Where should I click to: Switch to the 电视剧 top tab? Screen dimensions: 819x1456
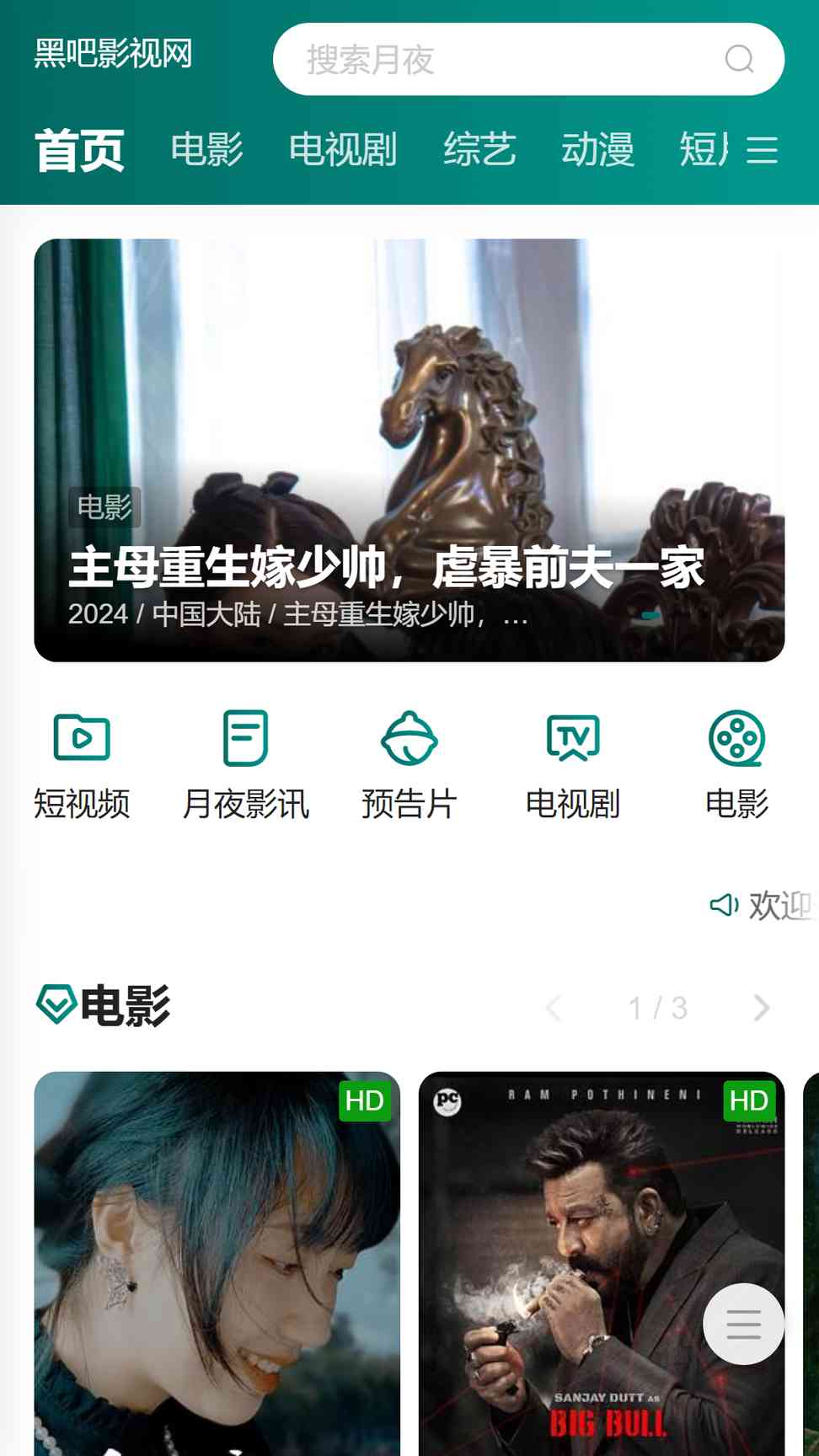tap(343, 150)
